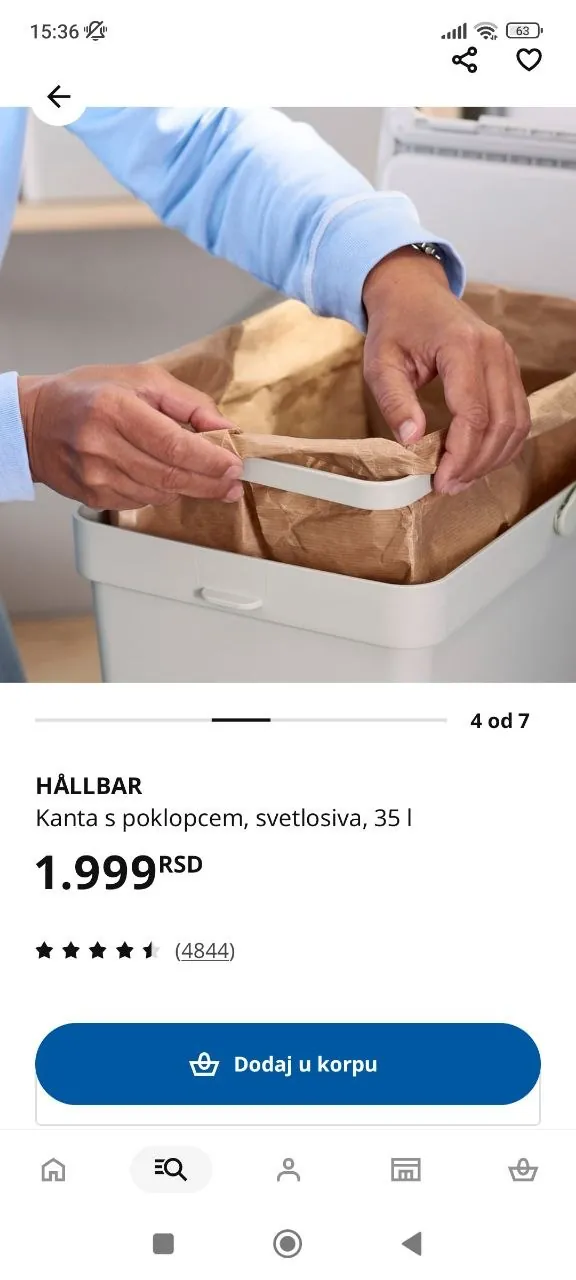Go back using the top arrow
The image size is (576, 1280).
click(58, 96)
